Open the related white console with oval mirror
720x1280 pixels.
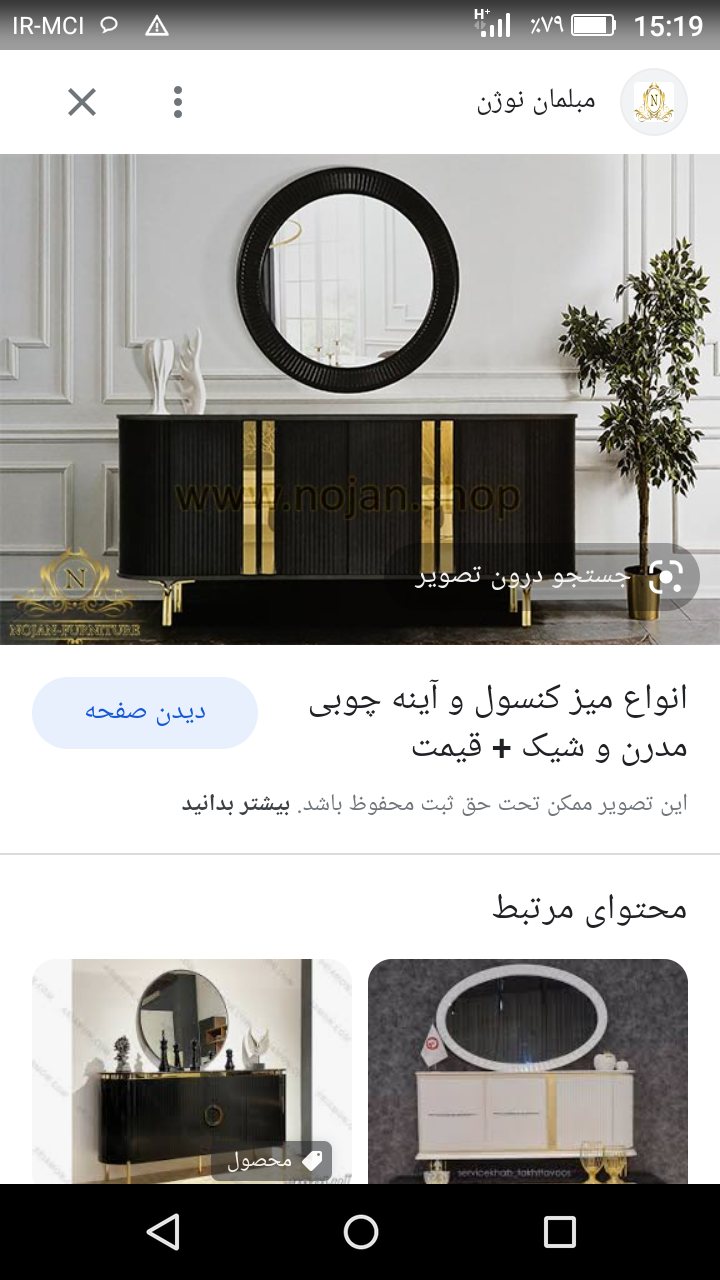528,1070
